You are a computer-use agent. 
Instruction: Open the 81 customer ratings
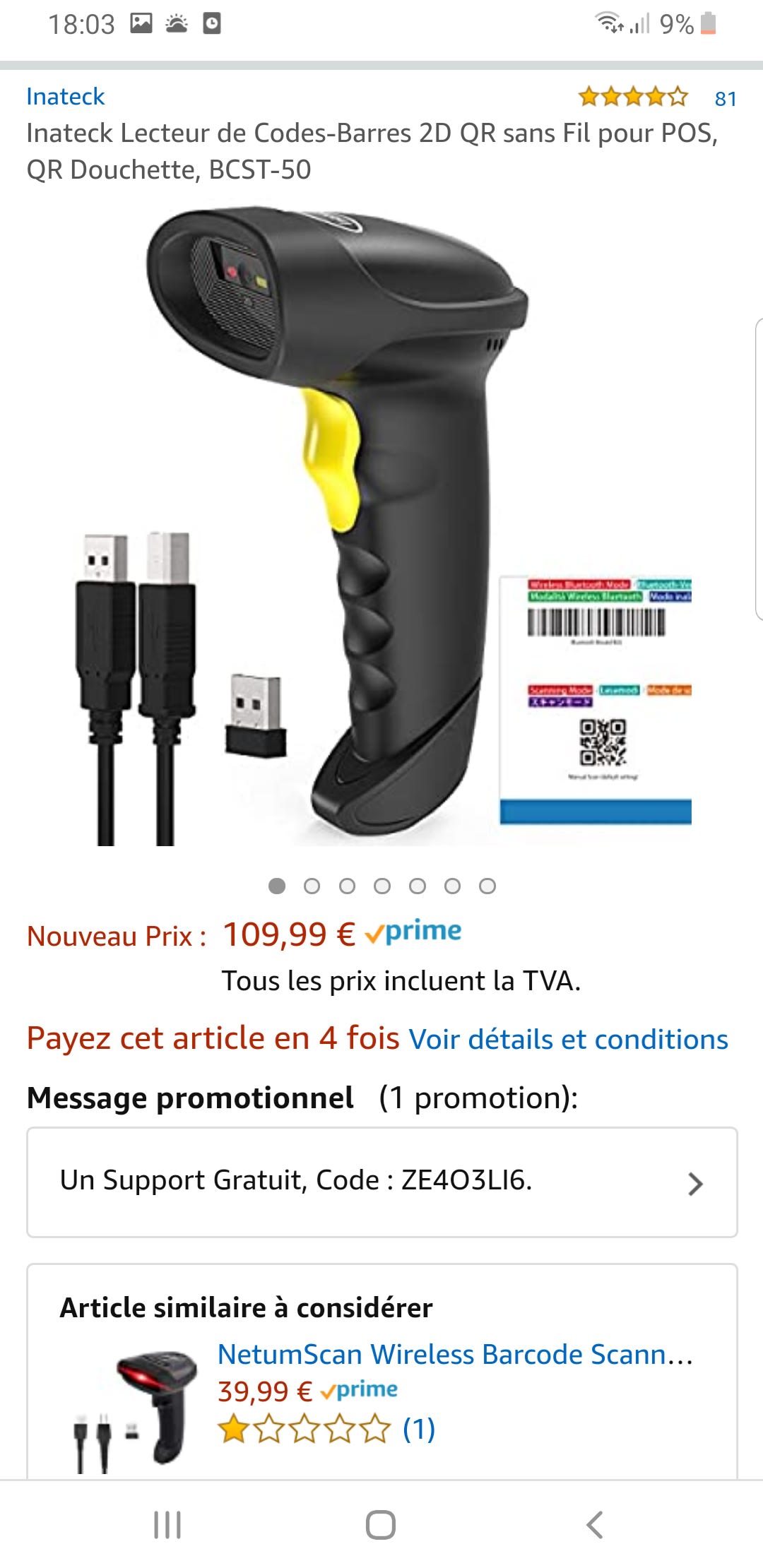(x=725, y=98)
